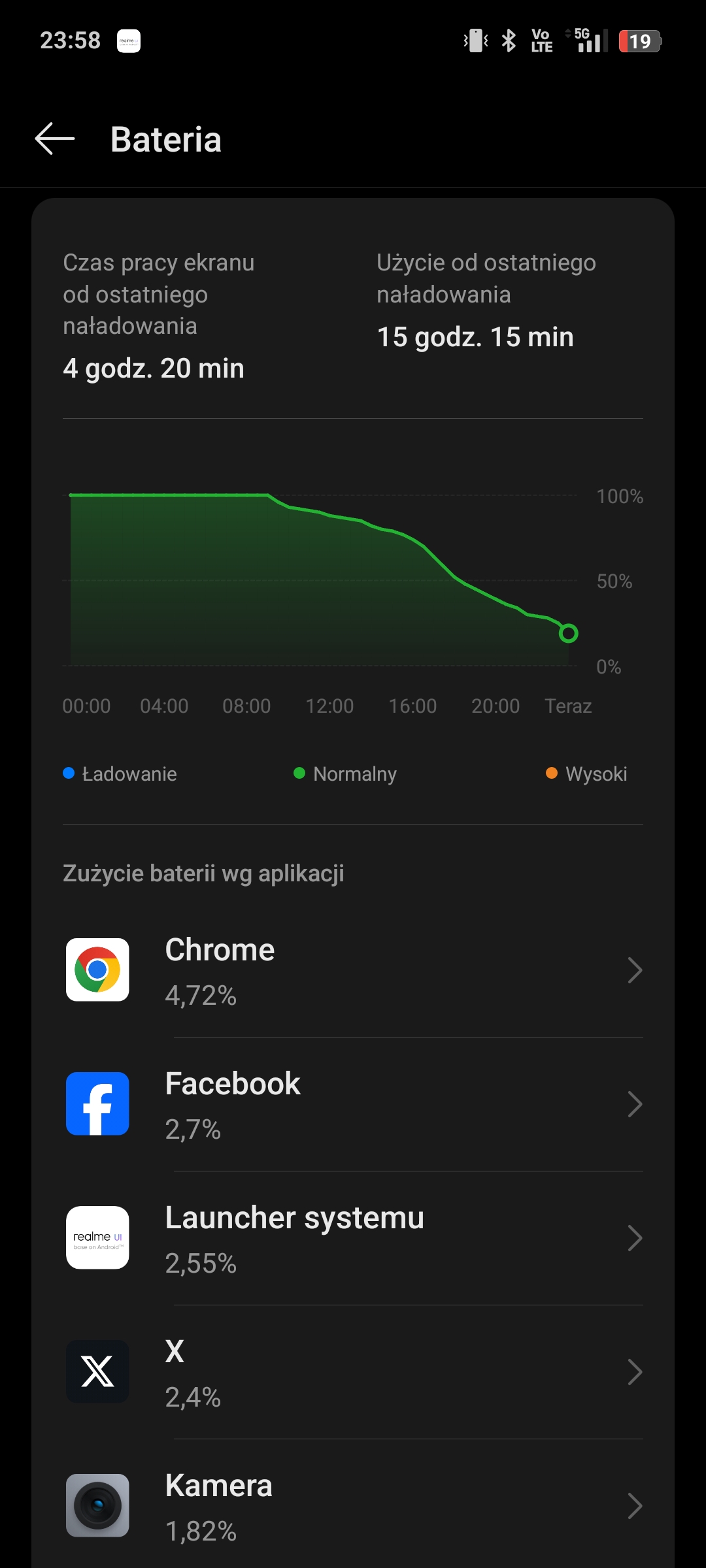Image resolution: width=706 pixels, height=1568 pixels.
Task: Open Chrome battery usage details
Action: click(x=353, y=970)
